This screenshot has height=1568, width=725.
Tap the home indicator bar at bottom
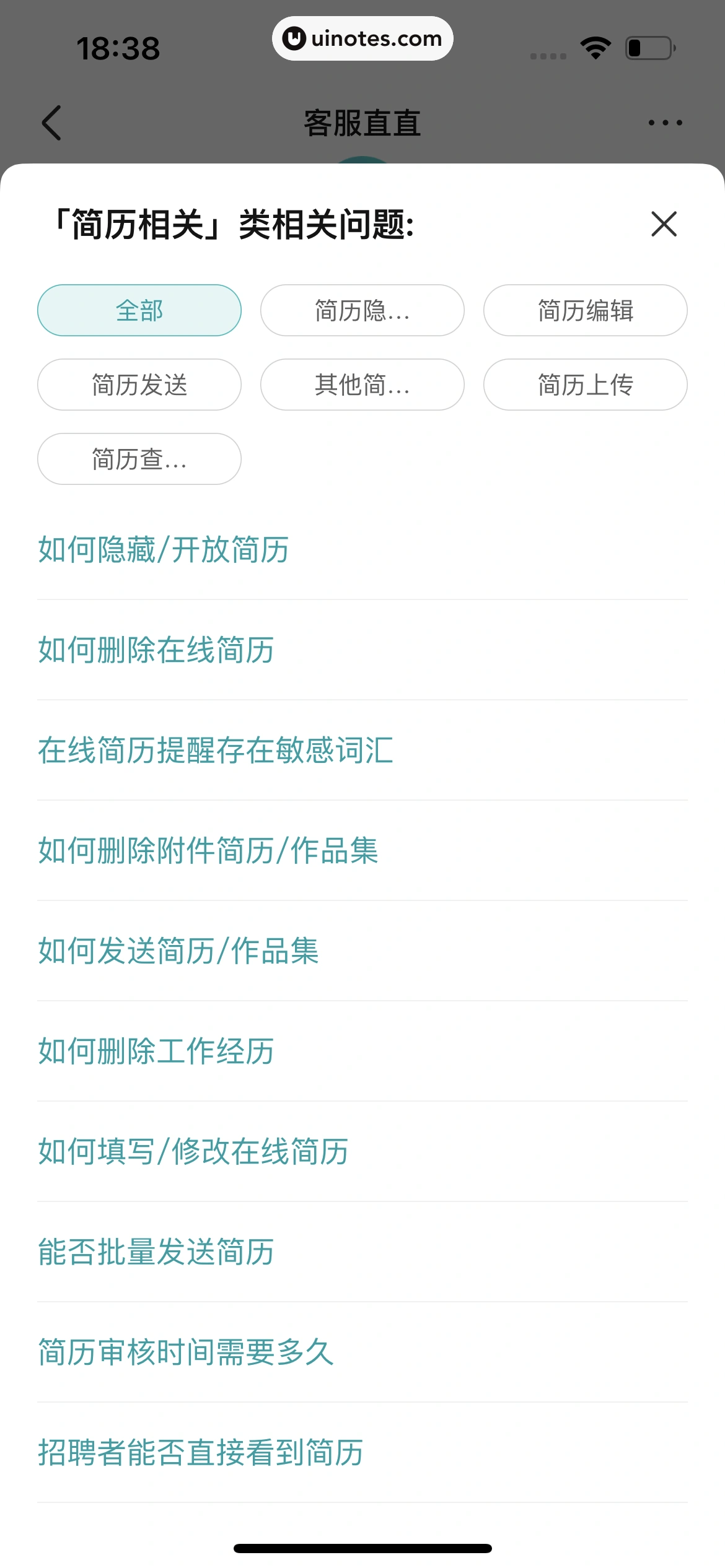(362, 1544)
